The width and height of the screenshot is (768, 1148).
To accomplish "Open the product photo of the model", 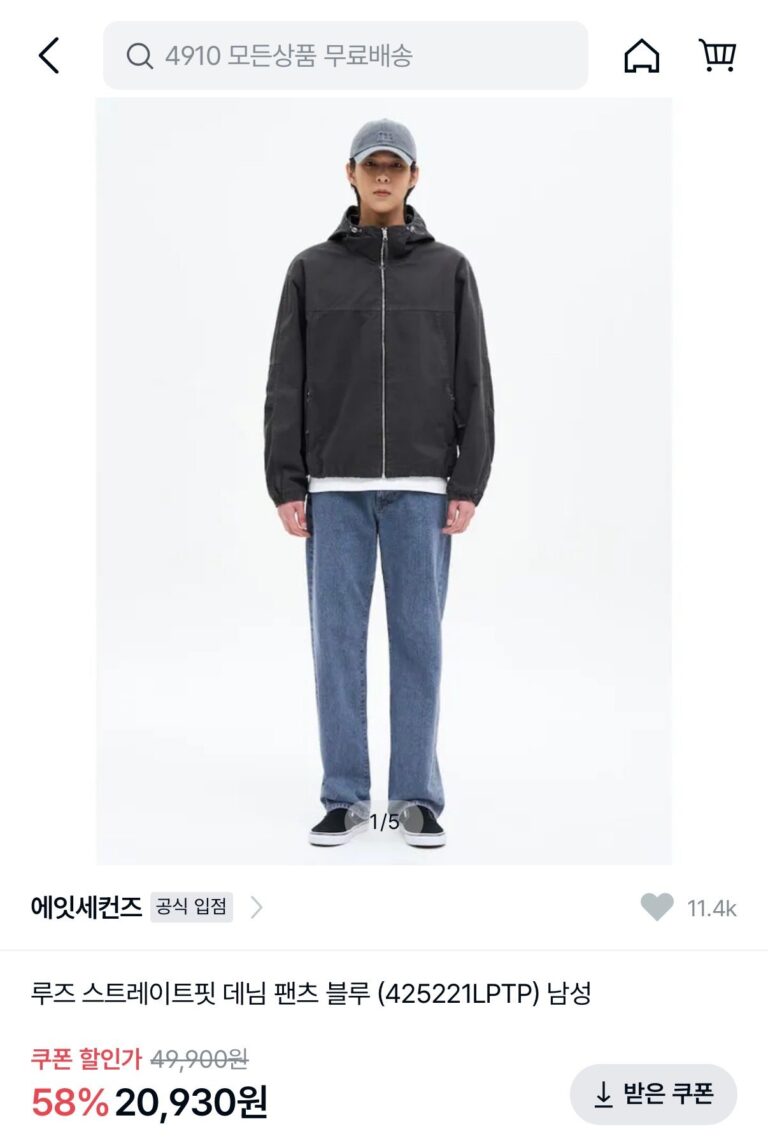I will click(x=384, y=480).
